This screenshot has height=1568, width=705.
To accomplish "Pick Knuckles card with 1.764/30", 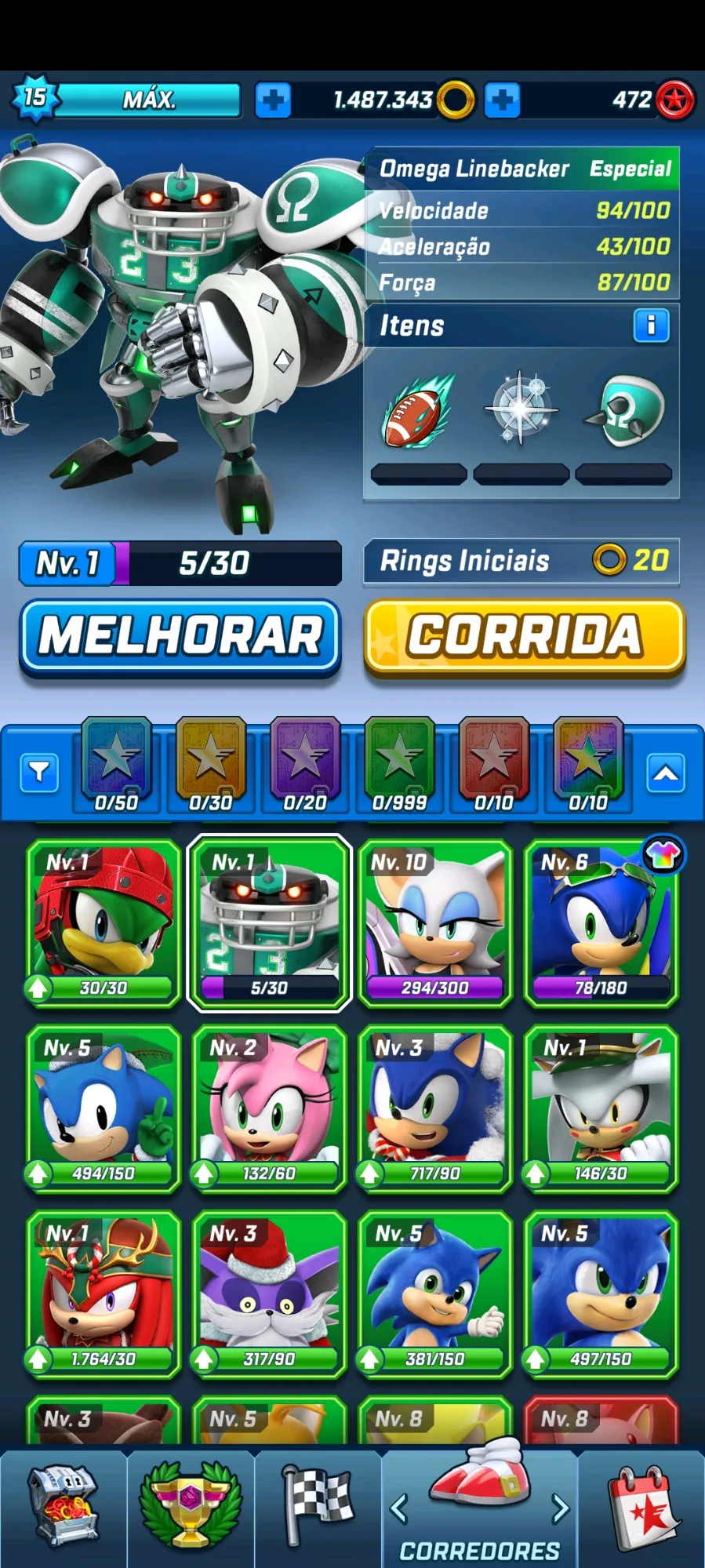I will tap(103, 1293).
